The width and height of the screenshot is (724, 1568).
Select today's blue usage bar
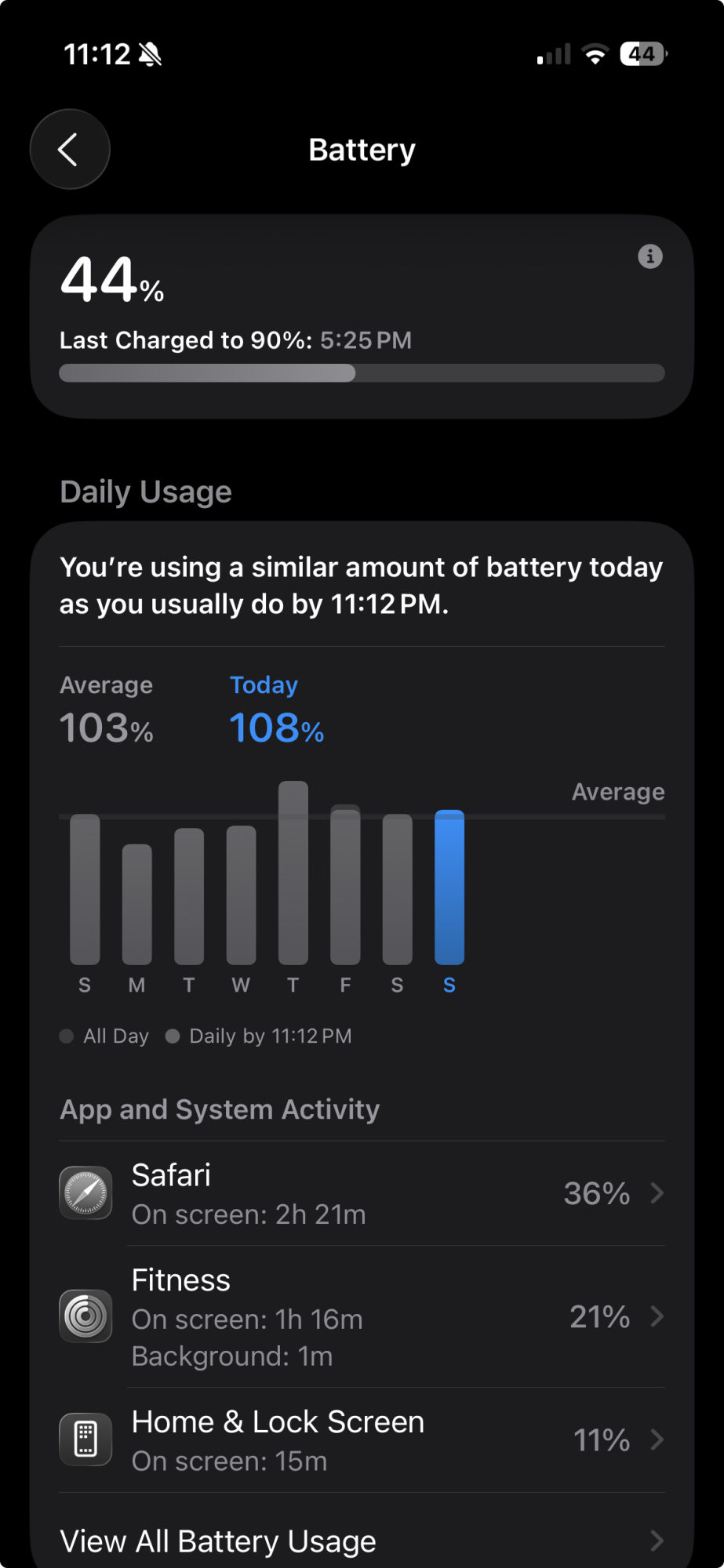coord(449,887)
